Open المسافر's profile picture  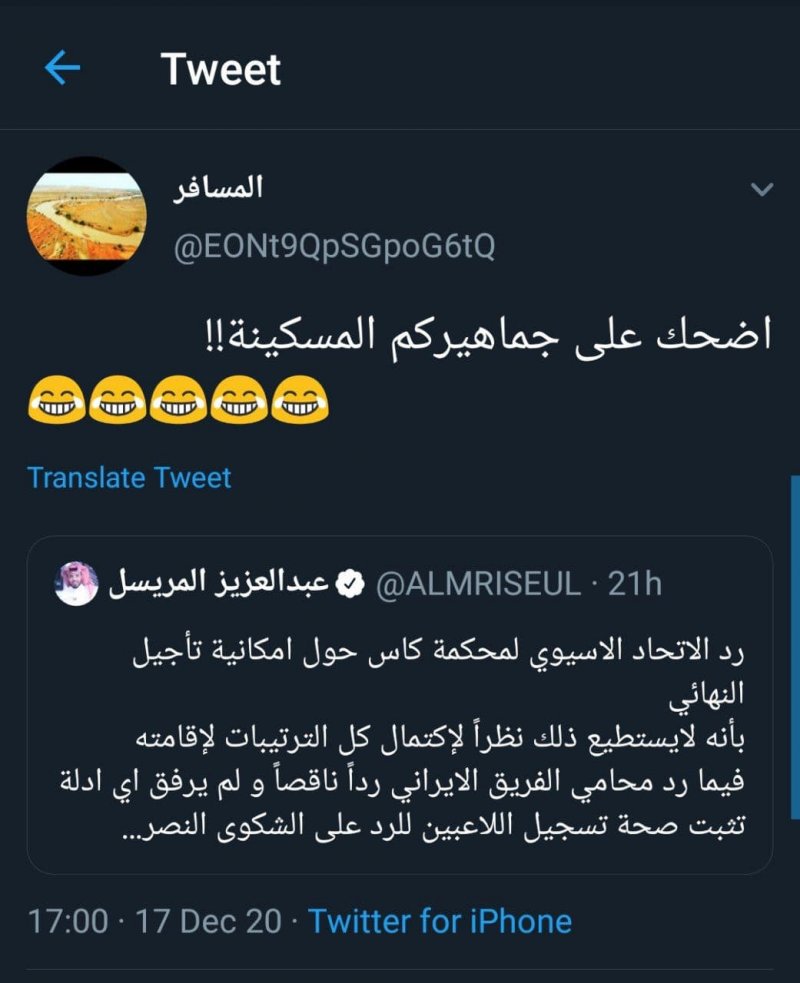click(x=87, y=215)
